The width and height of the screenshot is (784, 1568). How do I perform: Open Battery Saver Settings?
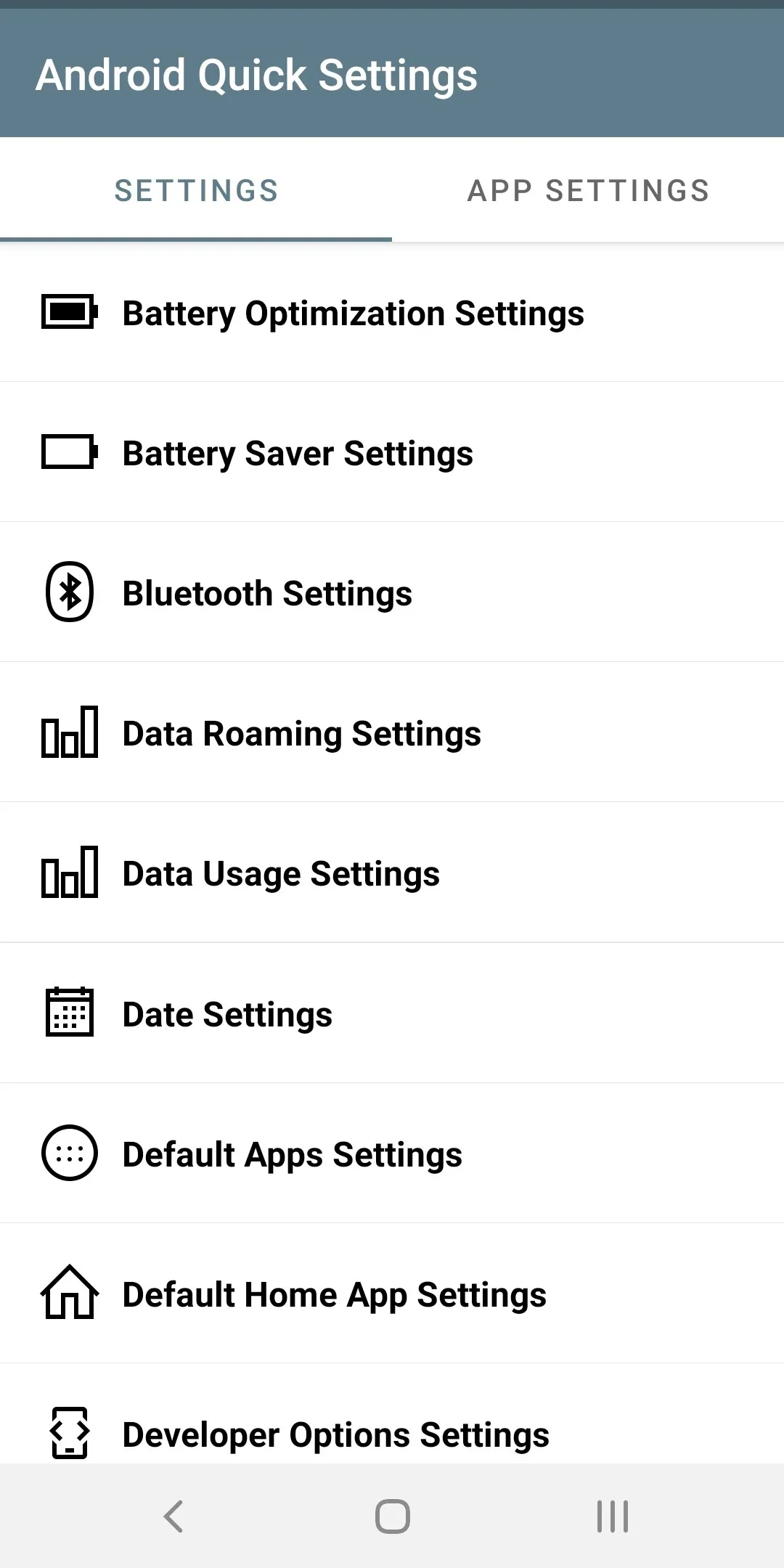[x=298, y=454]
